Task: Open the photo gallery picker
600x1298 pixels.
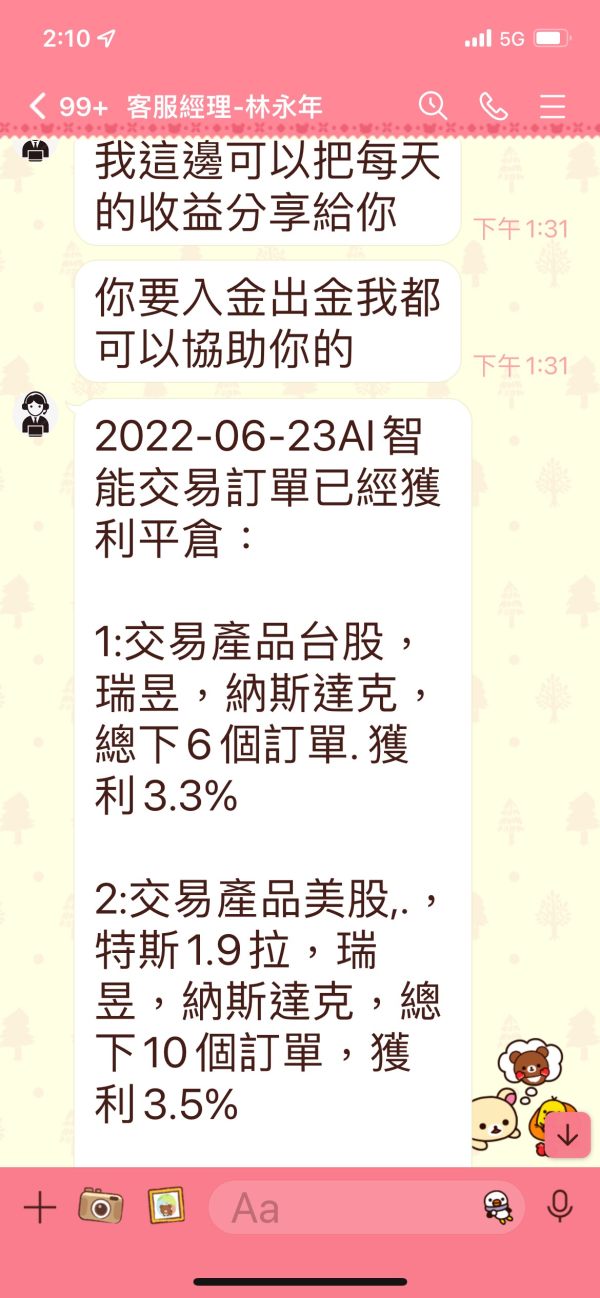Action: point(166,1207)
